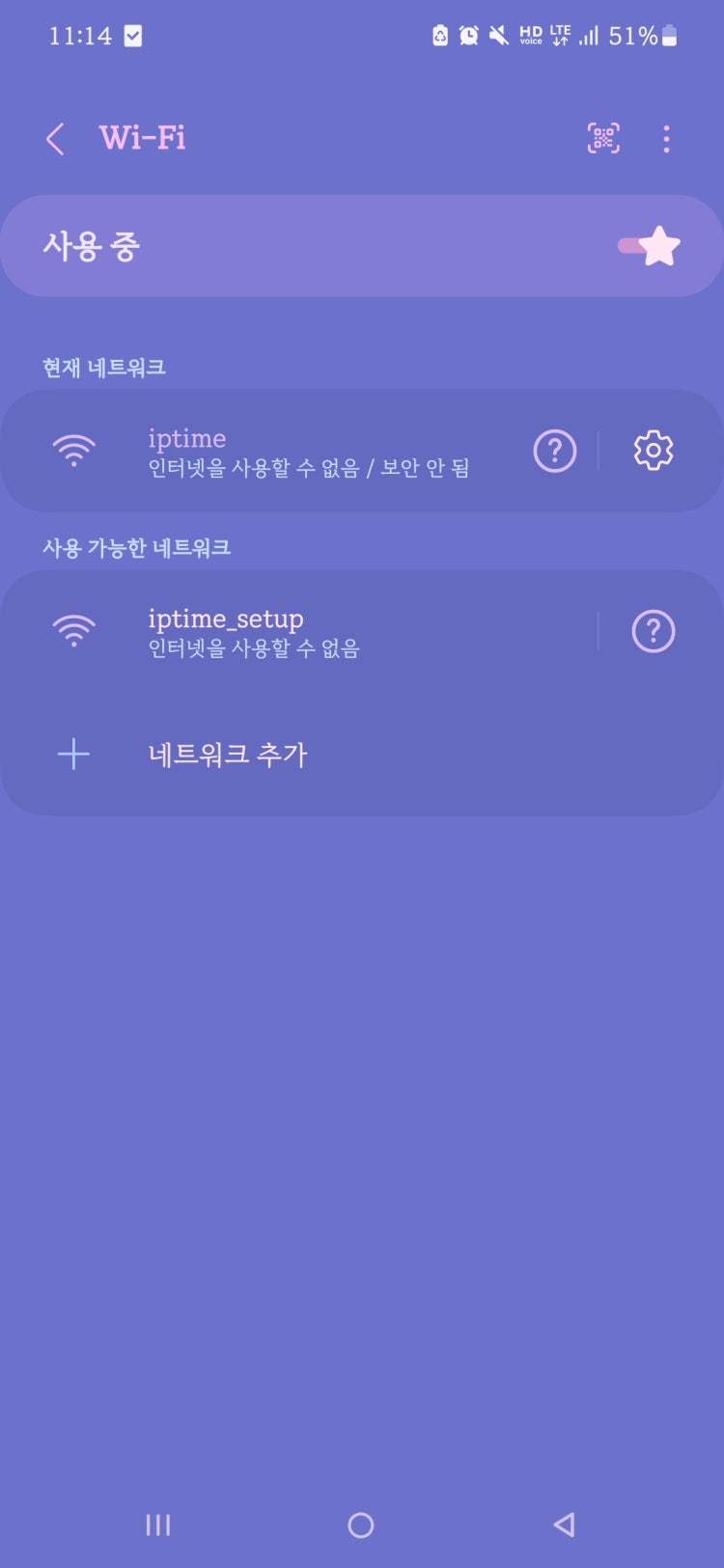724x1568 pixels.
Task: Tap the star on the Wi-Fi toggle
Action: 657,245
